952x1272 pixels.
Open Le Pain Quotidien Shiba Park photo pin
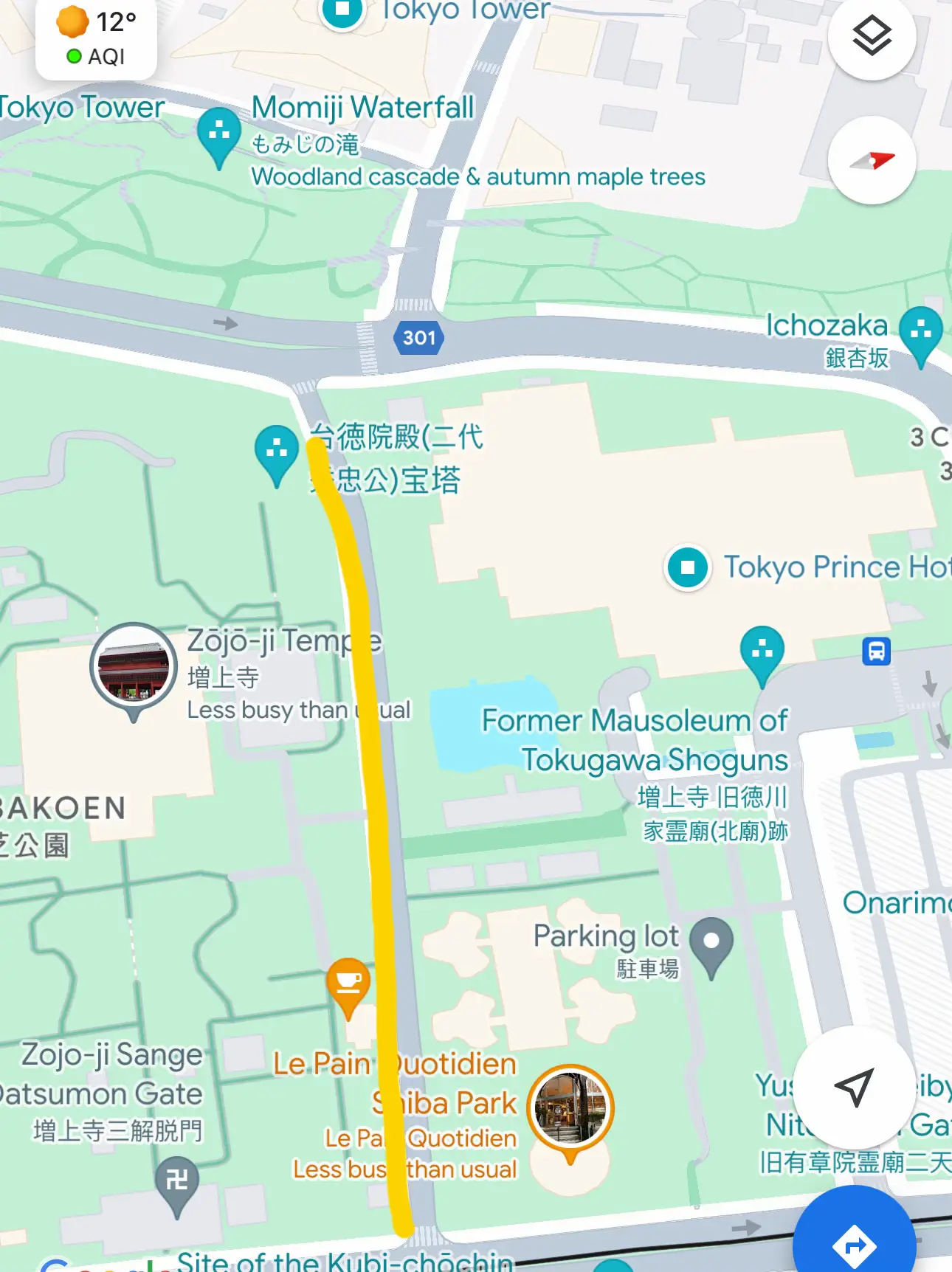[570, 1108]
